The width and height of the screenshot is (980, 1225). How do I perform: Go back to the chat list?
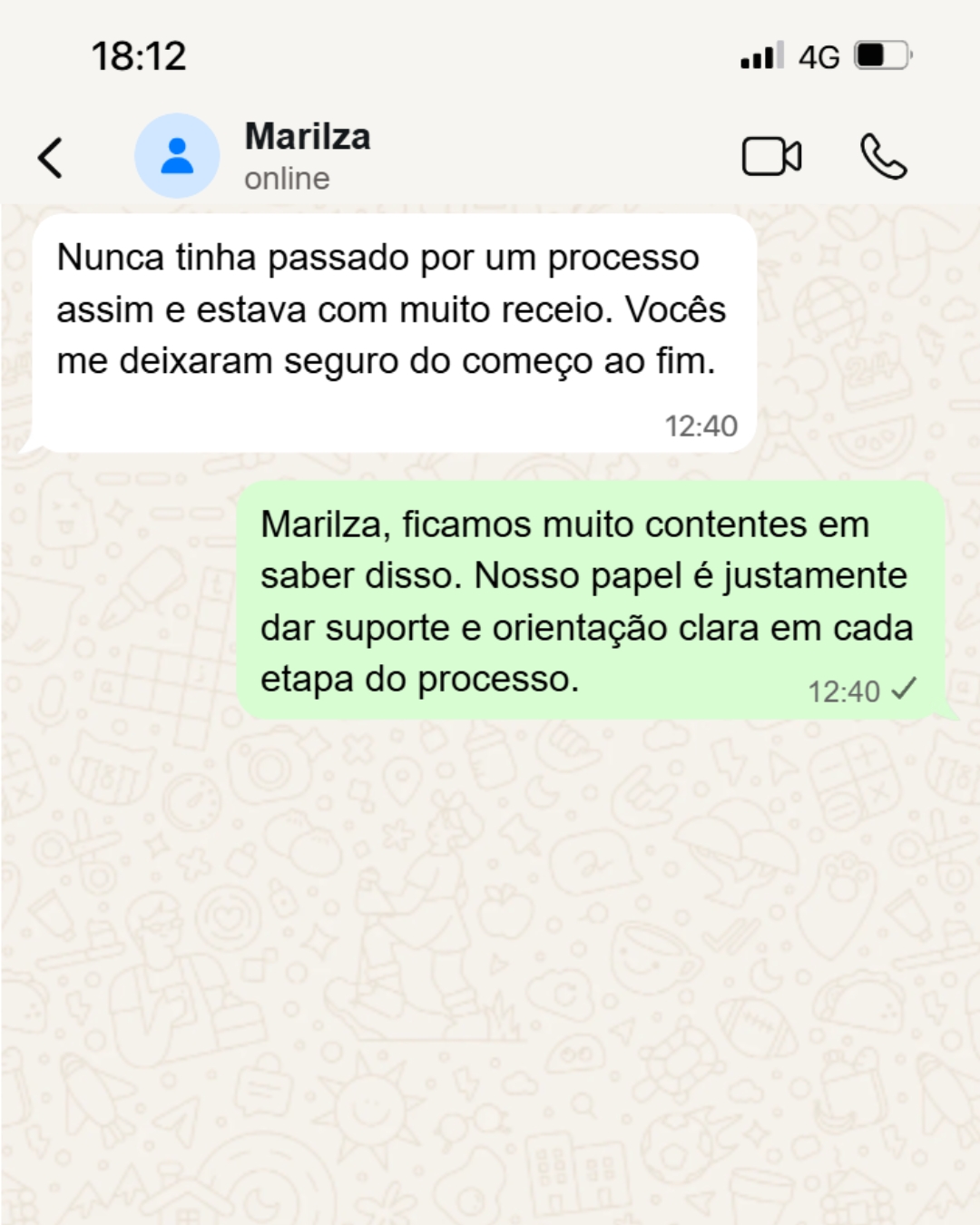[51, 157]
